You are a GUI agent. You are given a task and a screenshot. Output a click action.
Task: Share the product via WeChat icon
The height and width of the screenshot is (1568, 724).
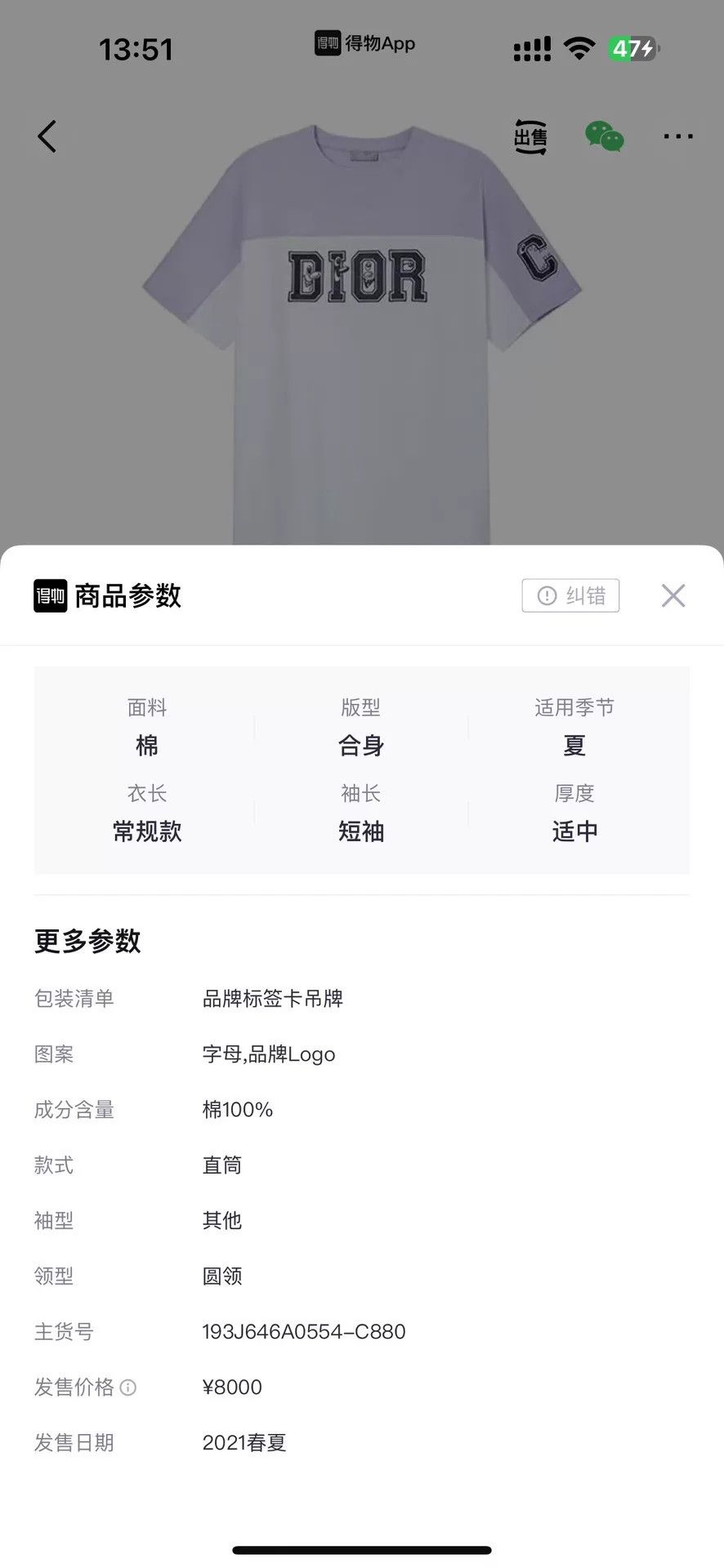(x=605, y=136)
